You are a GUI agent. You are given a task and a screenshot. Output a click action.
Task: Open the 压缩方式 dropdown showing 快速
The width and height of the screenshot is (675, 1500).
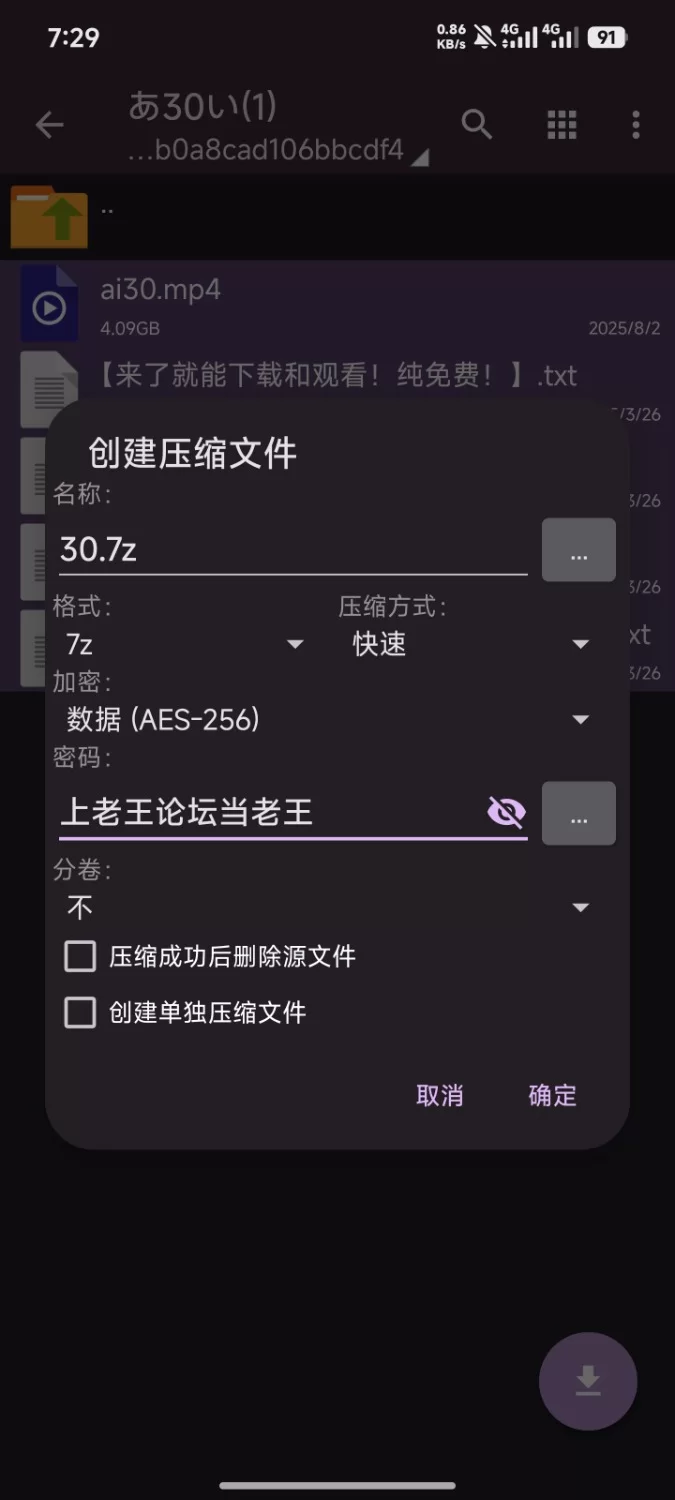click(470, 644)
